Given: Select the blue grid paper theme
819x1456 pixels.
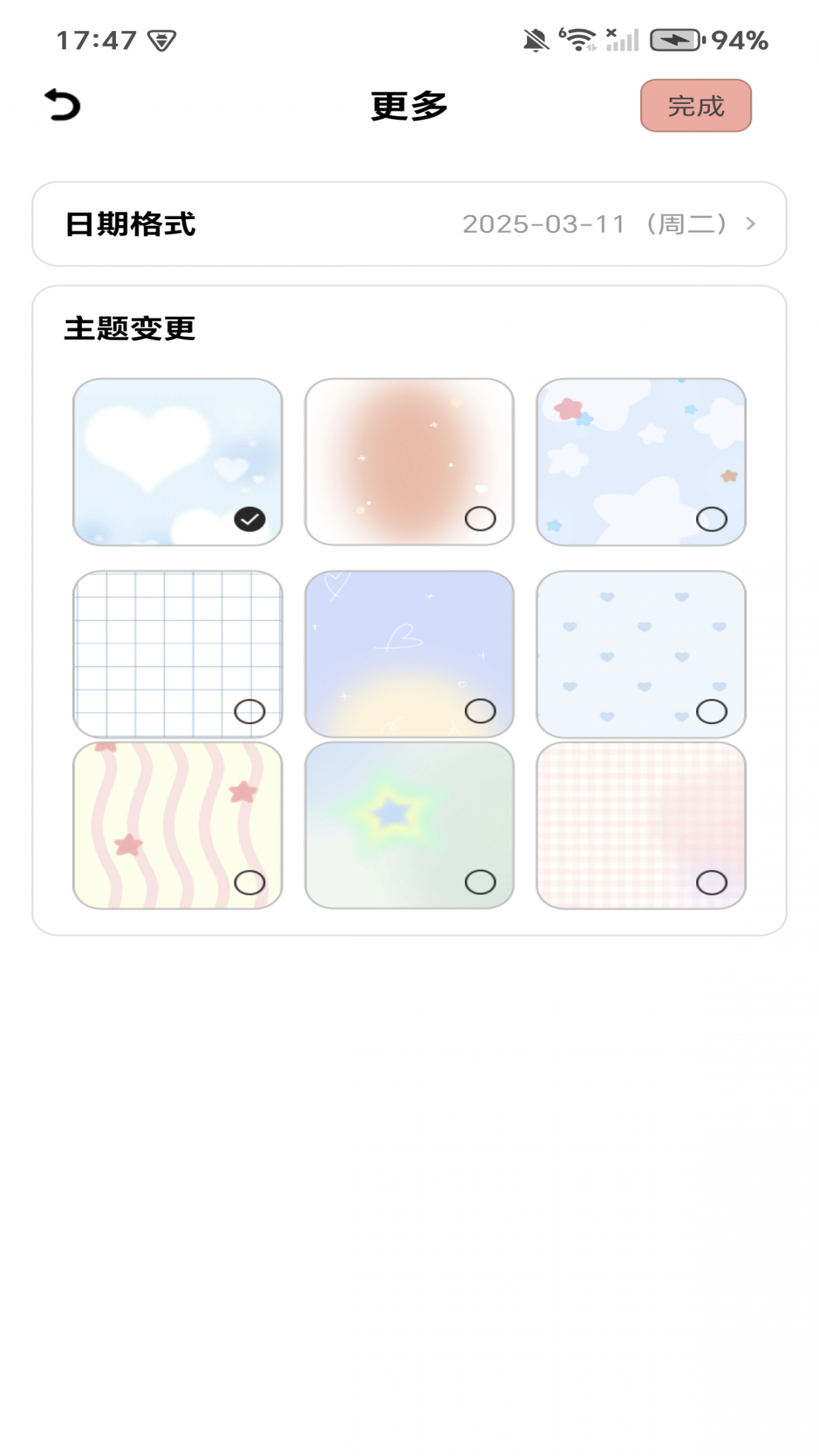Looking at the screenshot, I should click(x=177, y=654).
